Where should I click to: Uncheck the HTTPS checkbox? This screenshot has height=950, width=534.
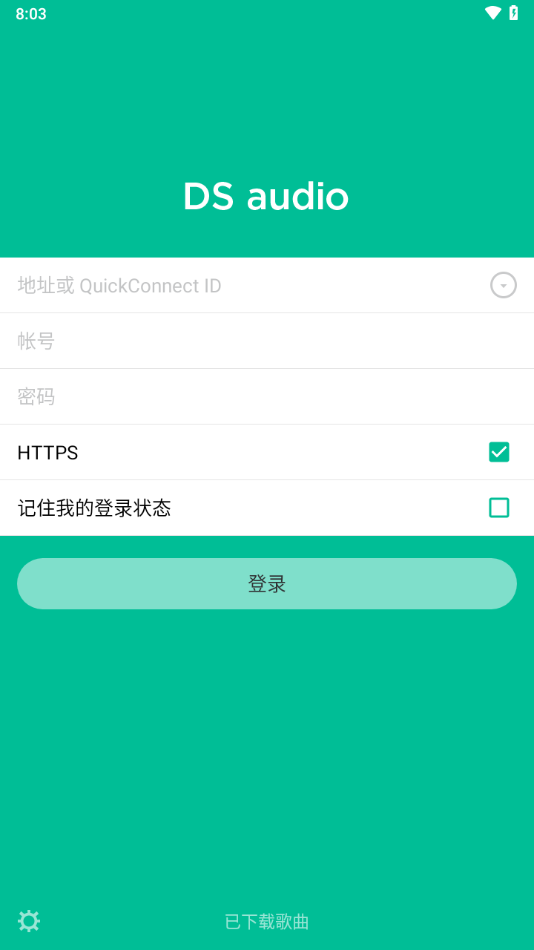tap(499, 452)
